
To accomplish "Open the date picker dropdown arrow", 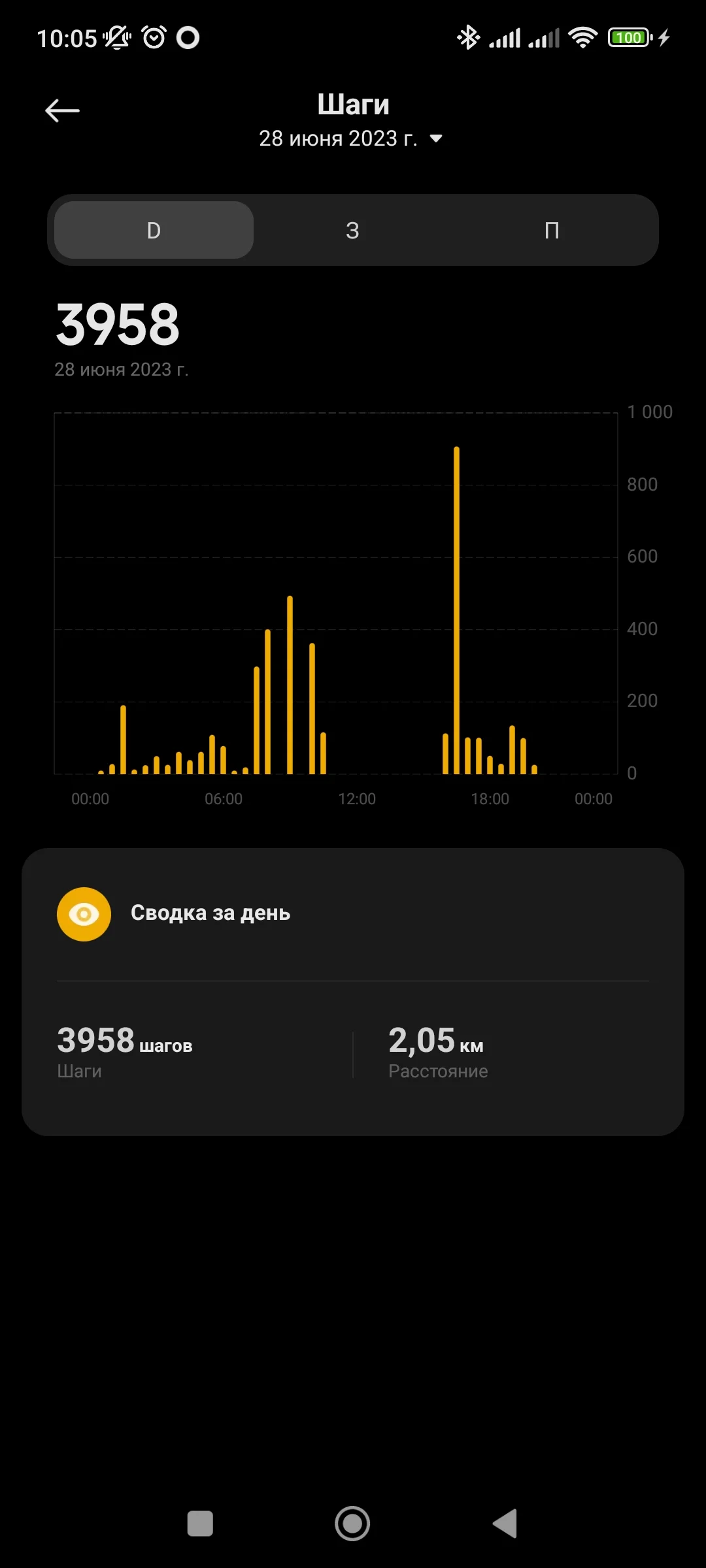I will pos(435,139).
